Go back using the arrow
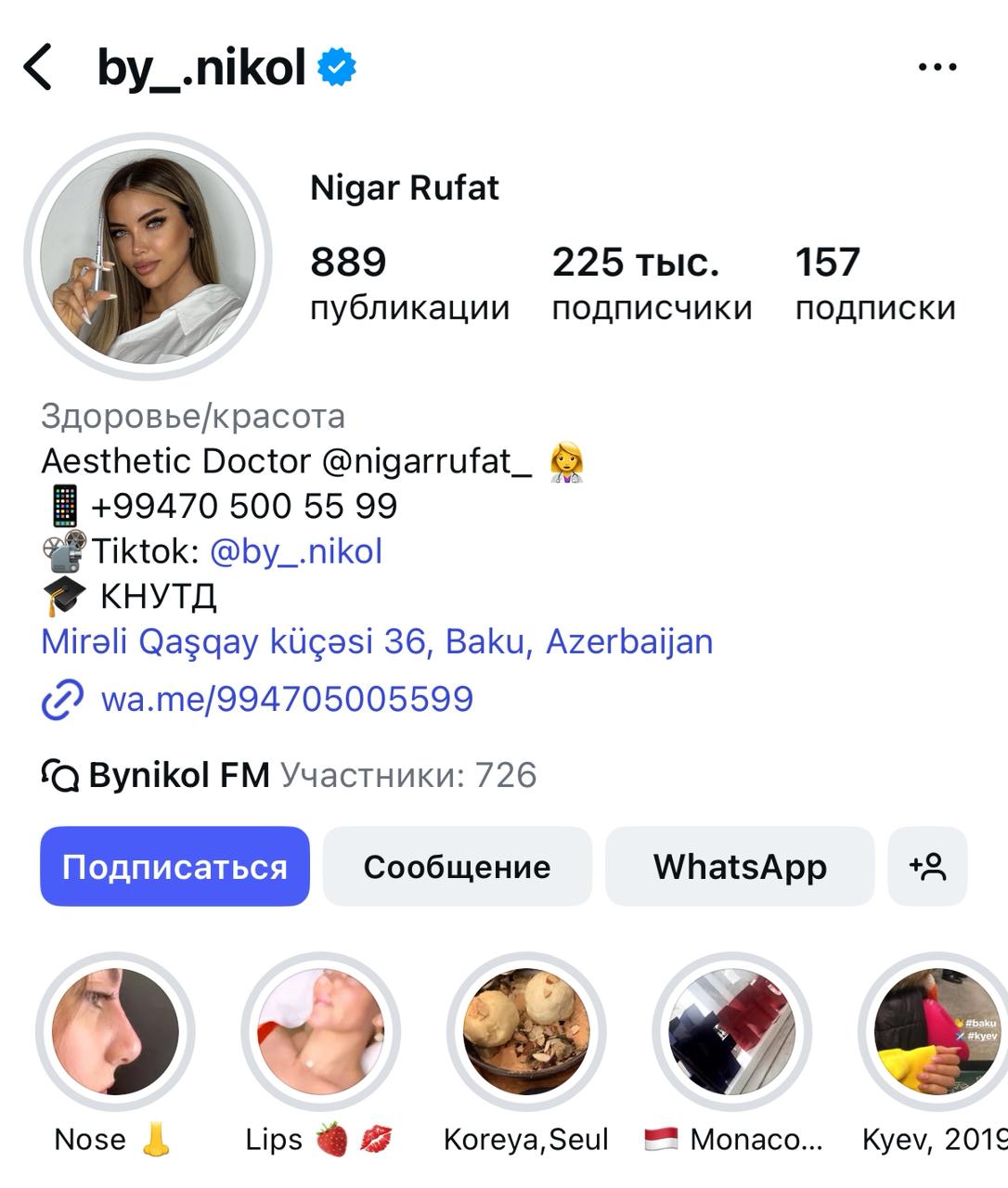The image size is (1008, 1188). (x=38, y=68)
